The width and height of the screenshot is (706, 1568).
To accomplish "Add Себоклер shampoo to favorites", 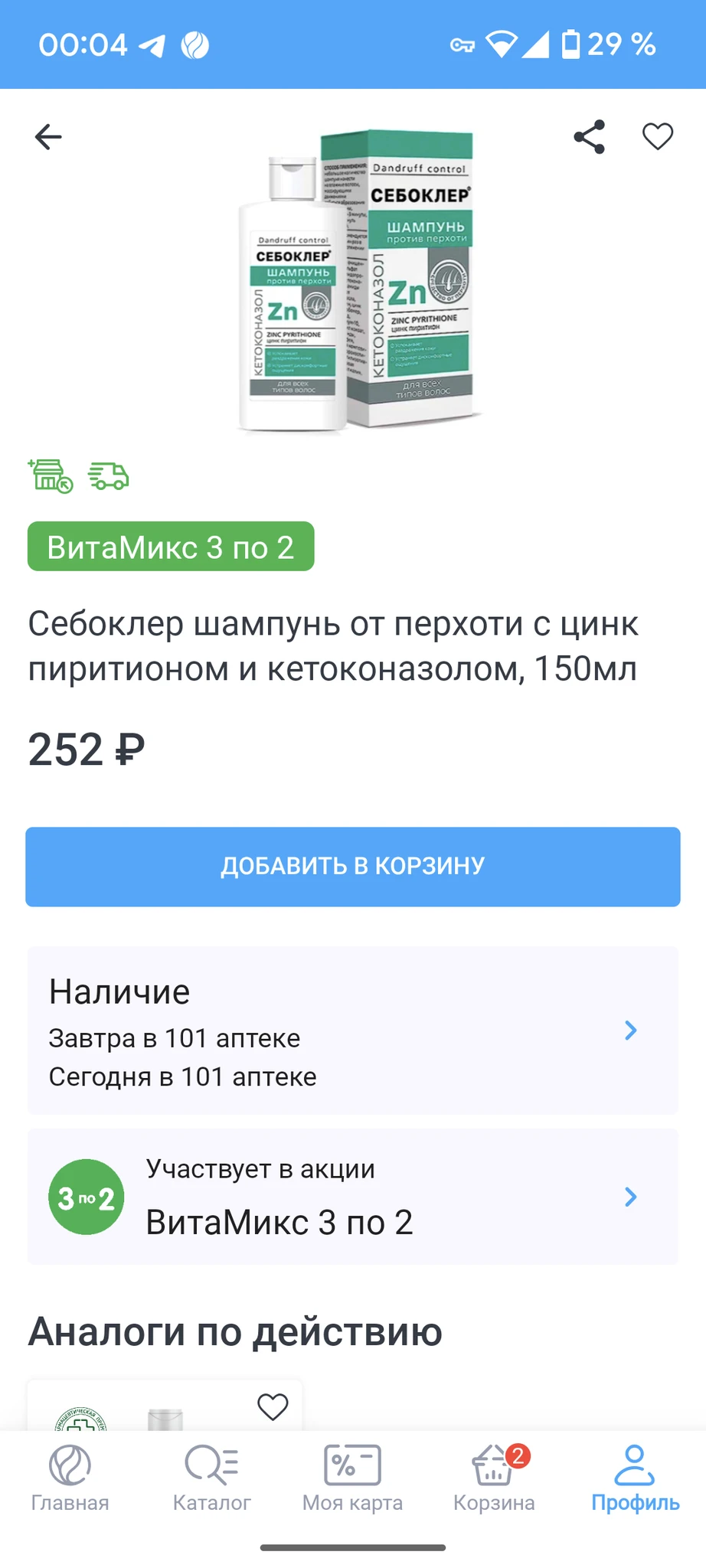I will coord(657,137).
